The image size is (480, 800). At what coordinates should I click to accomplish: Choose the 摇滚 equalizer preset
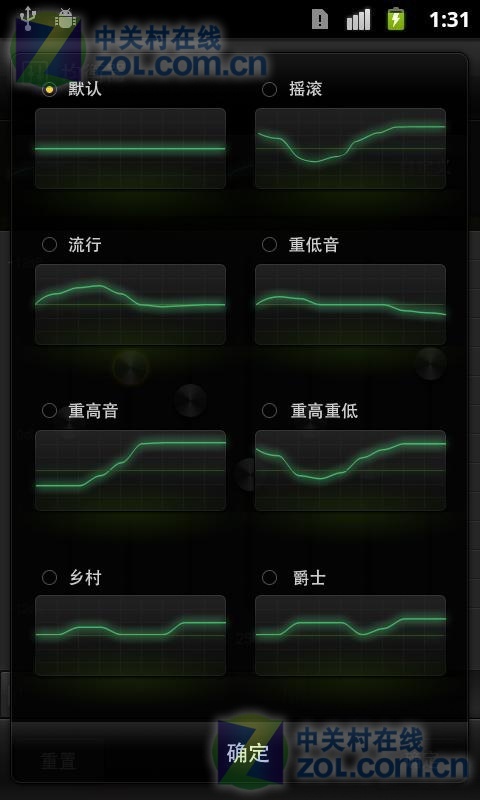(x=269, y=90)
